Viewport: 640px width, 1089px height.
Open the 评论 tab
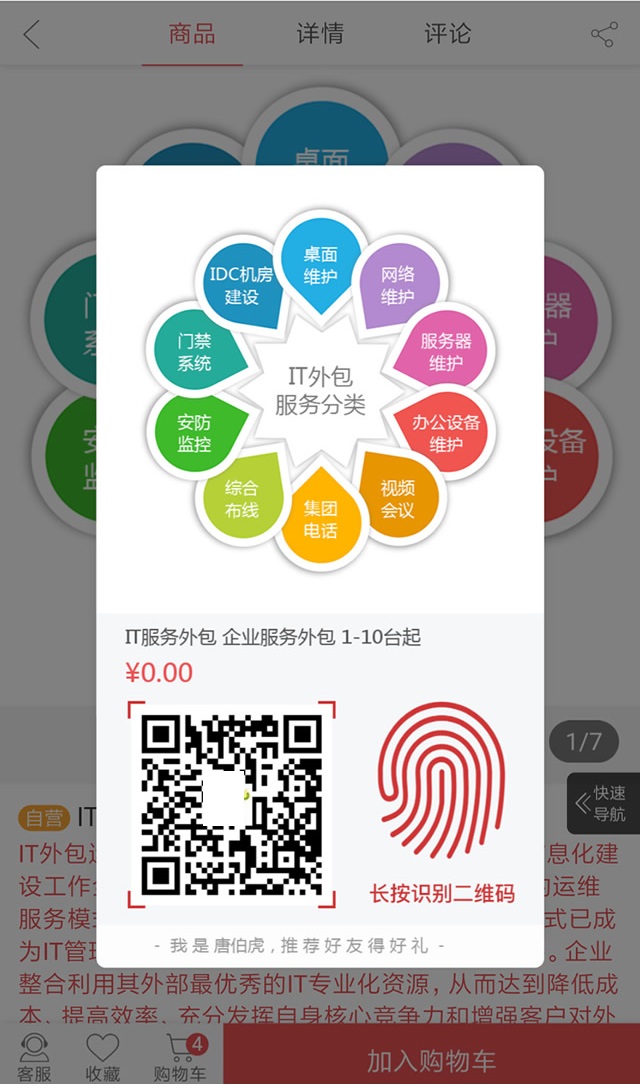point(447,34)
